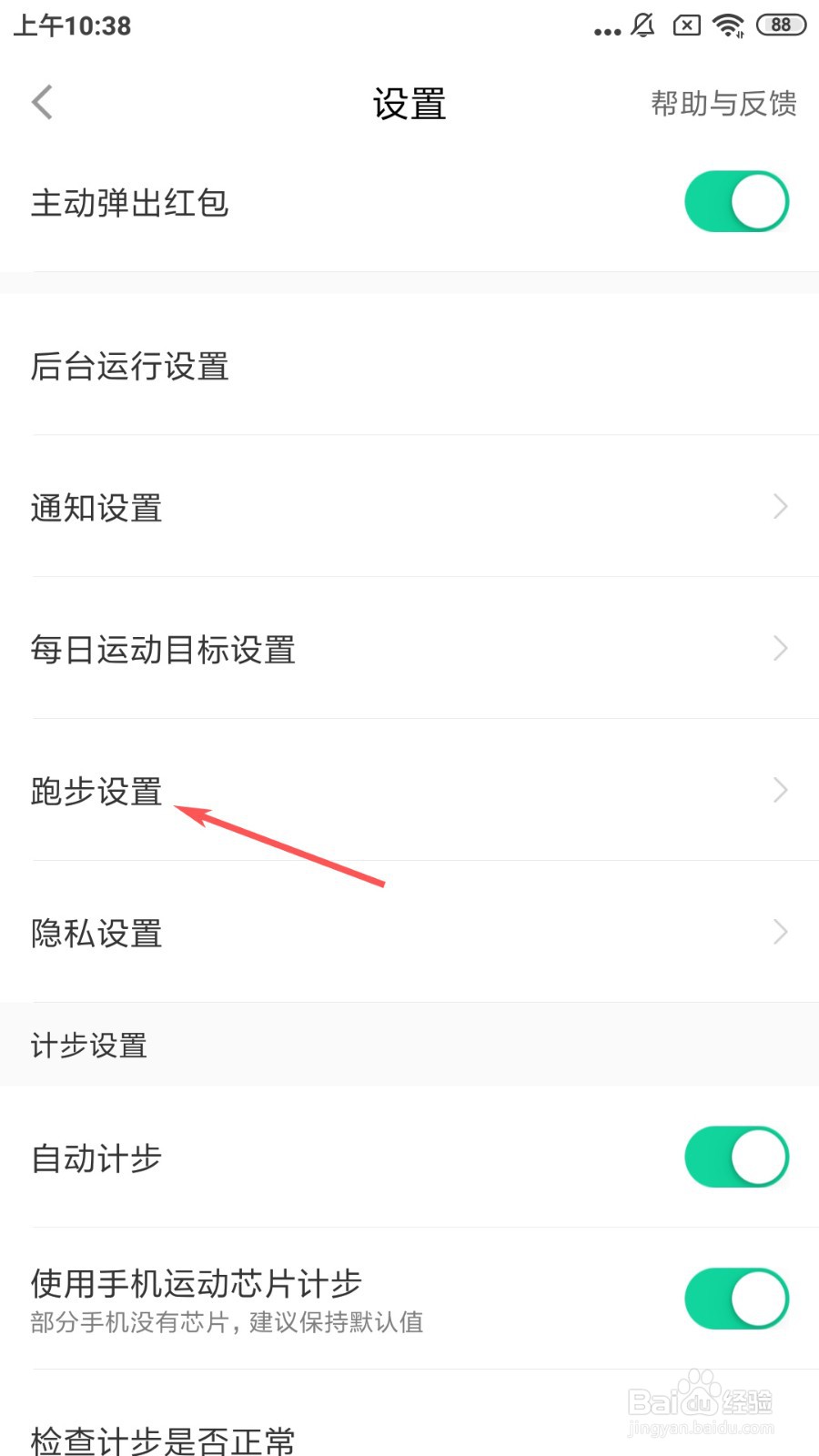Open 每日运动目标设置 with the arrow
Image resolution: width=819 pixels, height=1456 pixels.
(x=780, y=648)
